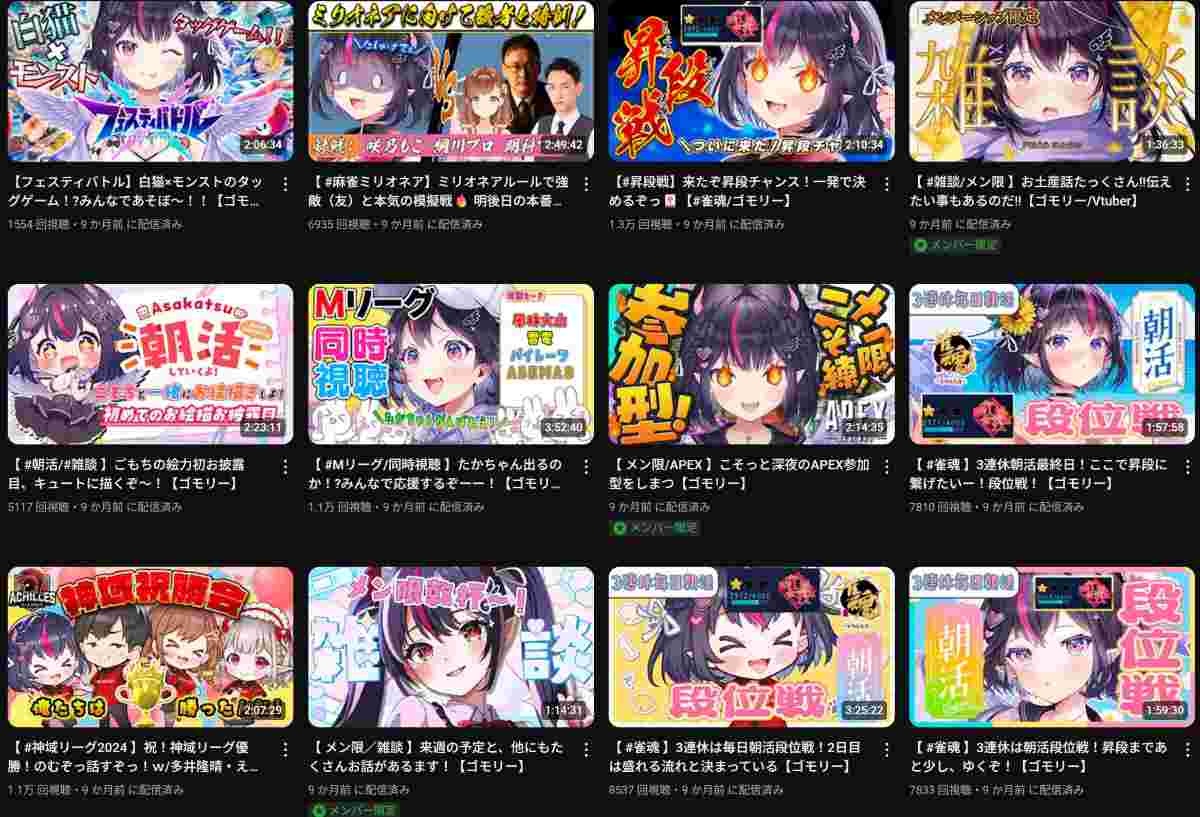Play the 雀魂 毎日朝活段位戦 2日目 video
Viewport: 1200px width, 817px height.
pyautogui.click(x=751, y=647)
